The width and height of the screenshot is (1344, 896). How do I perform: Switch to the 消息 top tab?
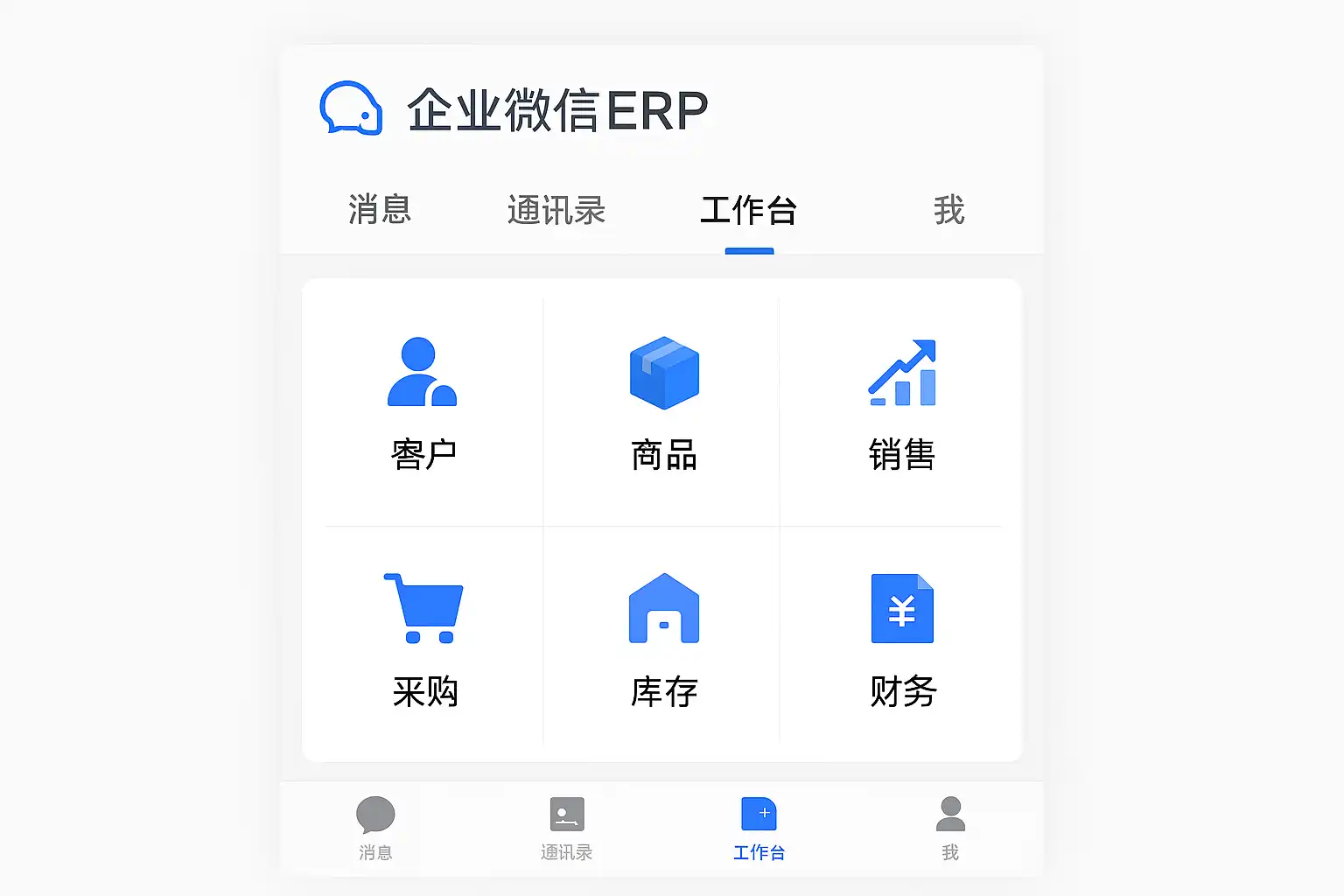380,210
